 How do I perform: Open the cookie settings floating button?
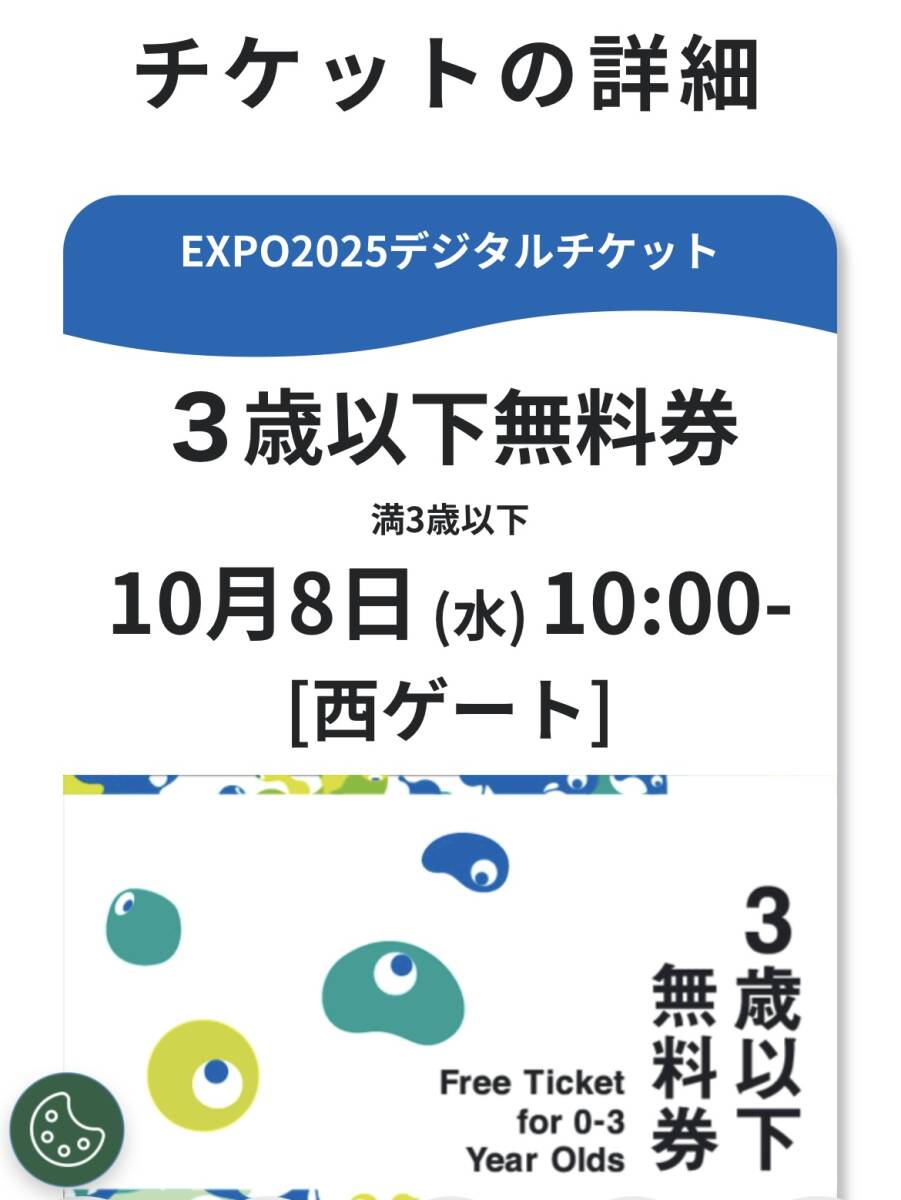click(x=67, y=1129)
